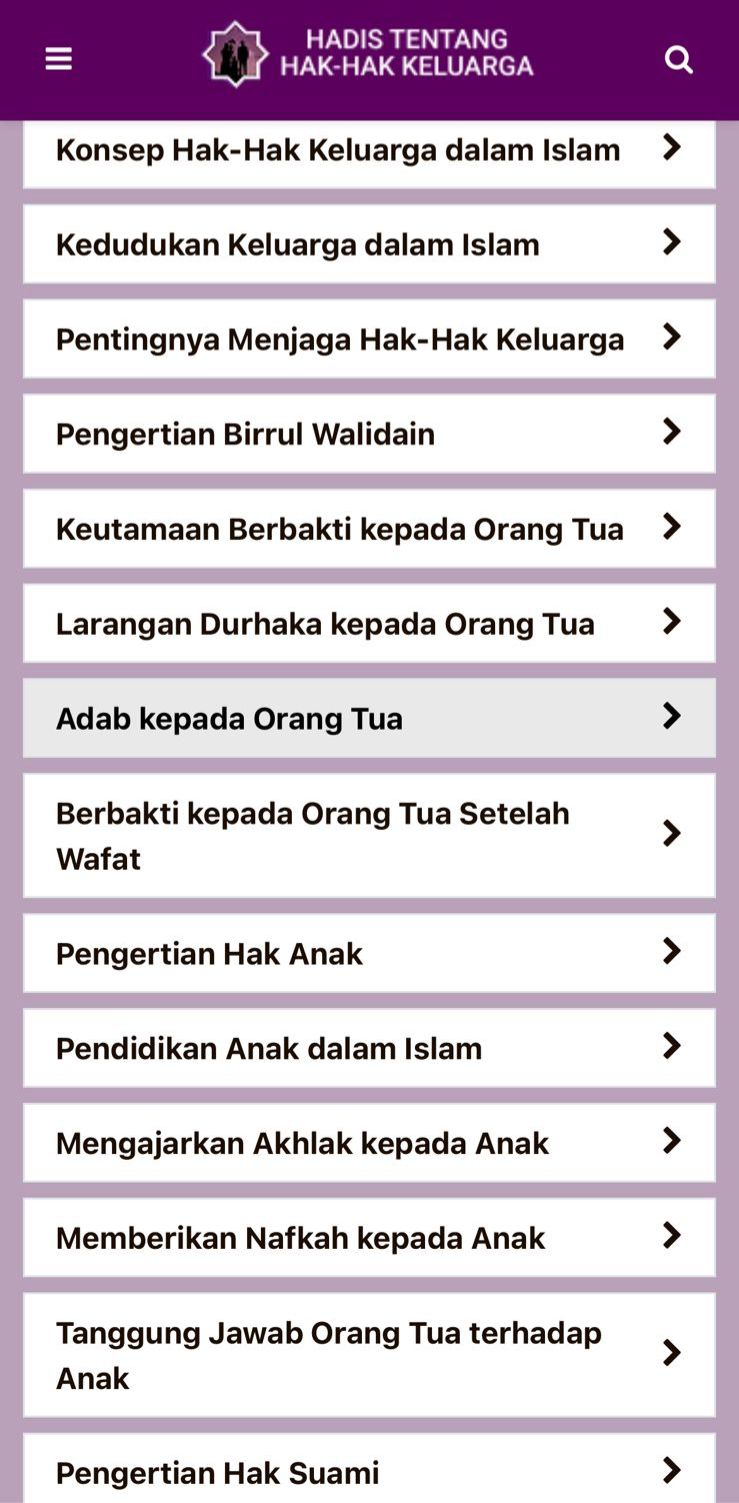This screenshot has height=1503, width=739.
Task: Open Kedudukan Keluarga dalam Islam
Action: coord(369,244)
